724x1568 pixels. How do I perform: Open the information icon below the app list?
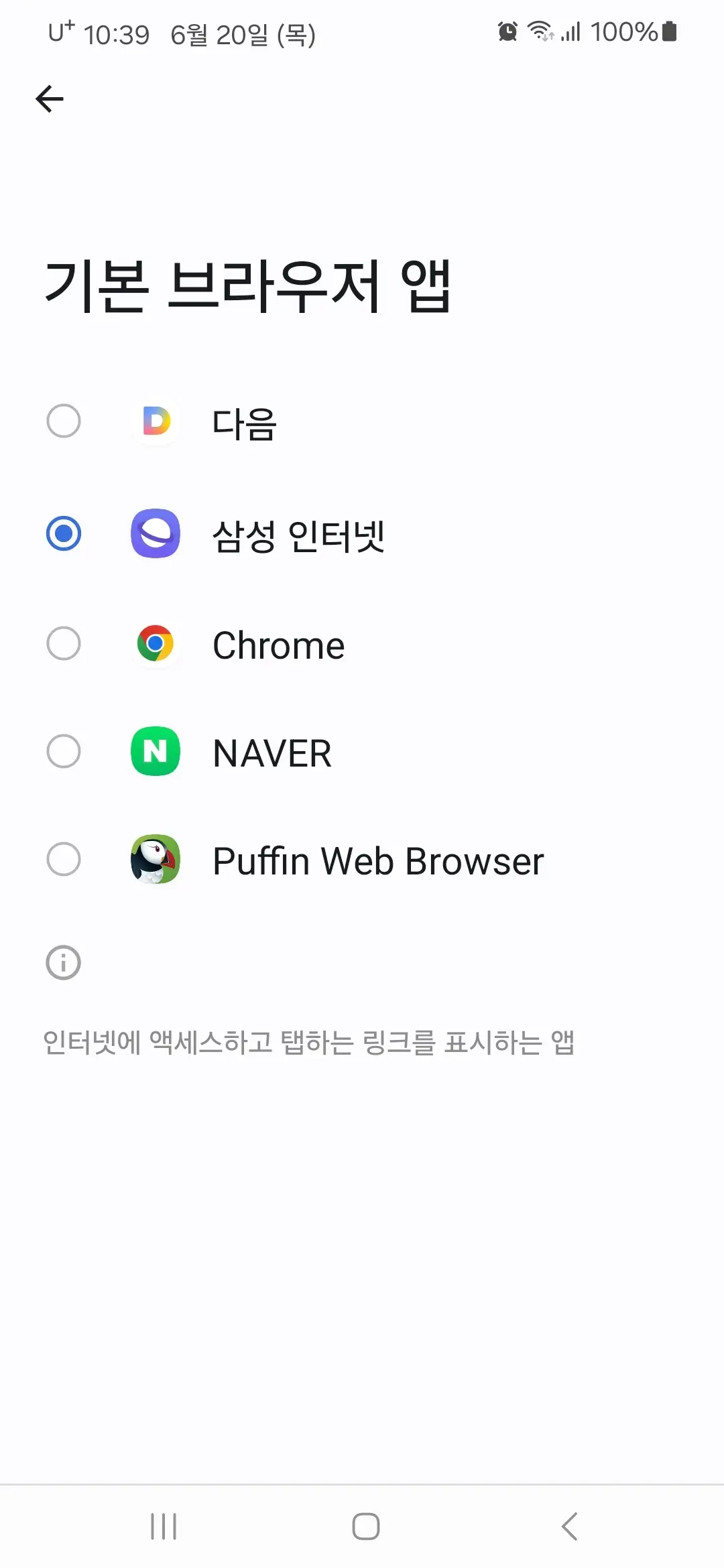pos(62,963)
